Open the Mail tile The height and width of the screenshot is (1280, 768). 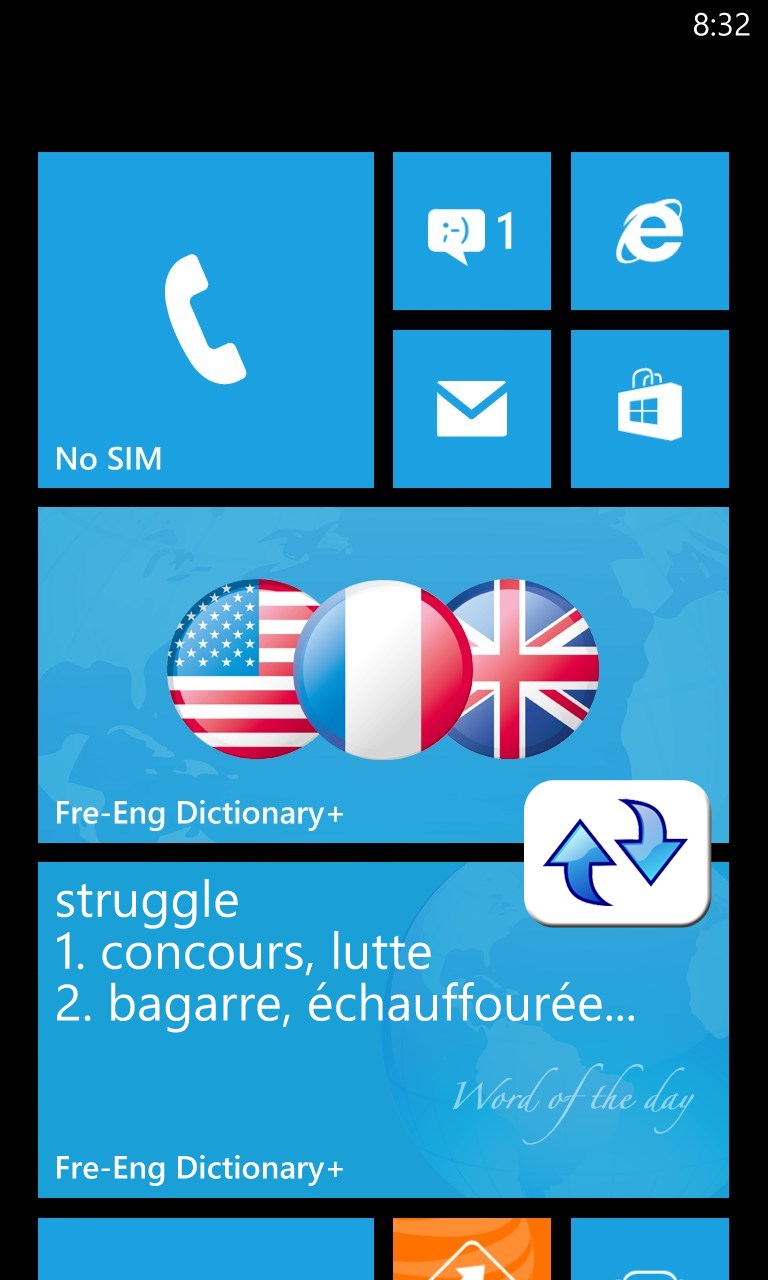471,409
